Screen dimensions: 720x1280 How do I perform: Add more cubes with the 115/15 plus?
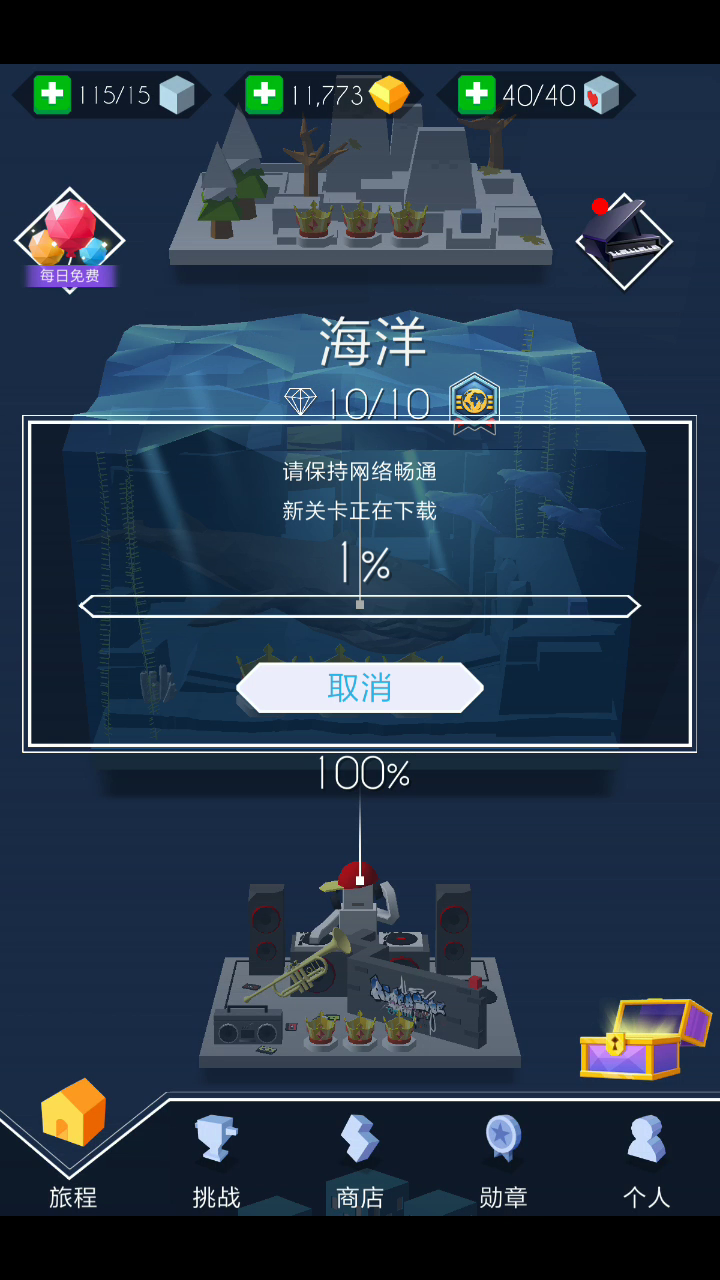(52, 95)
